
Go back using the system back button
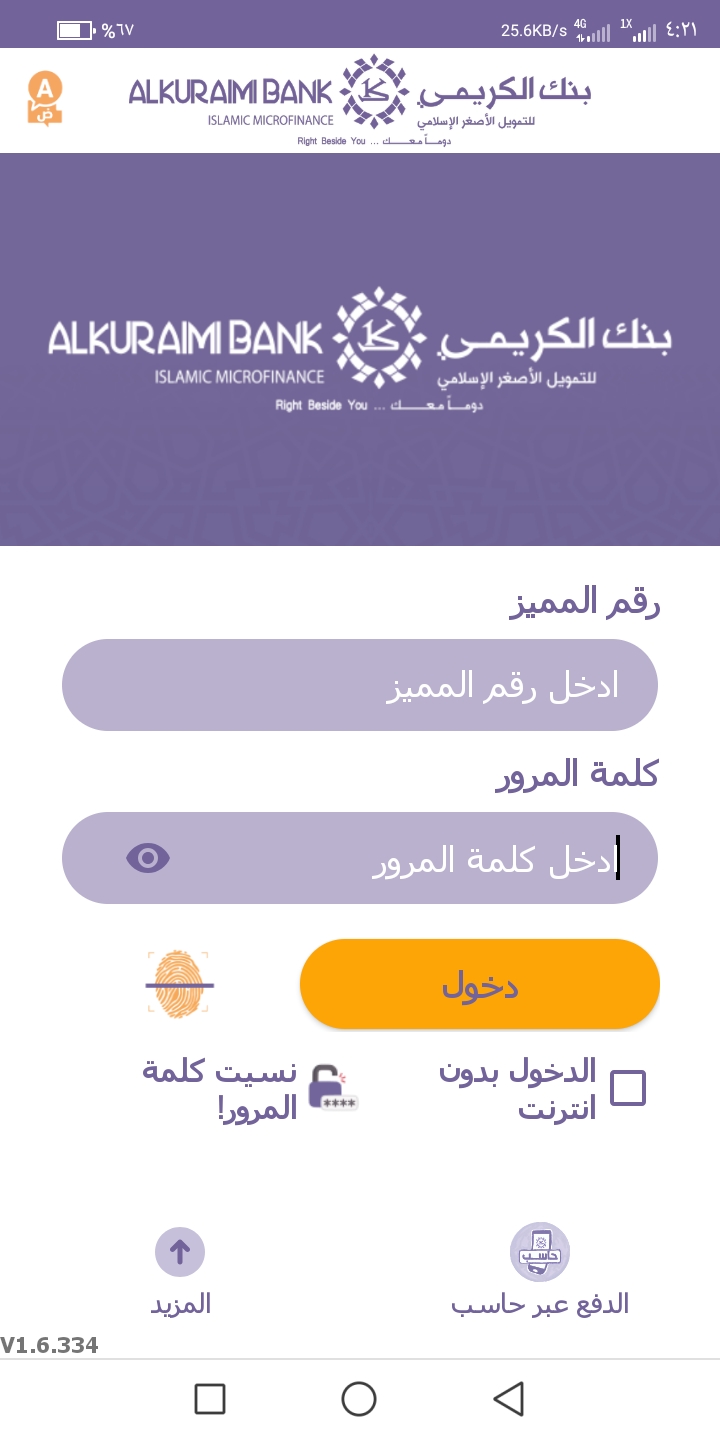click(508, 1398)
